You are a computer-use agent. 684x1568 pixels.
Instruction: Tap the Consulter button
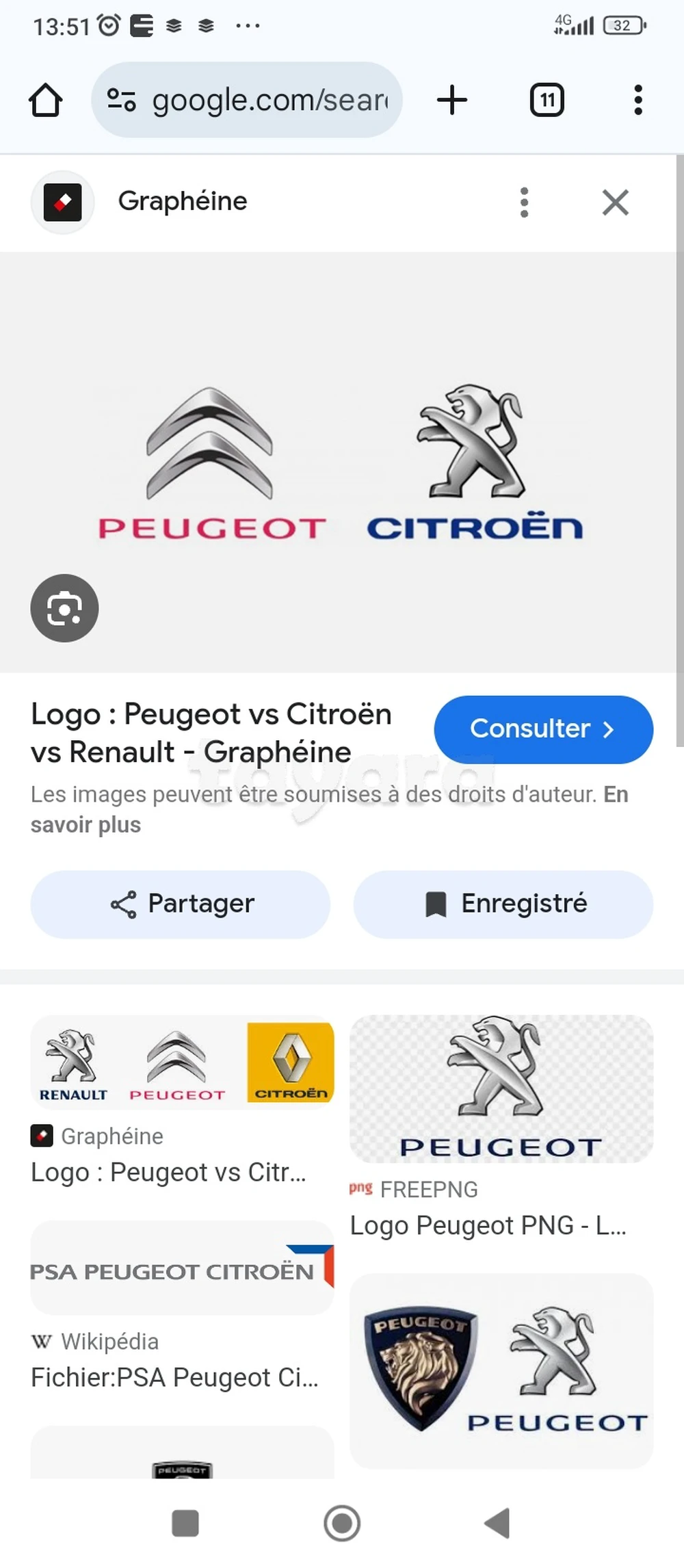point(543,729)
